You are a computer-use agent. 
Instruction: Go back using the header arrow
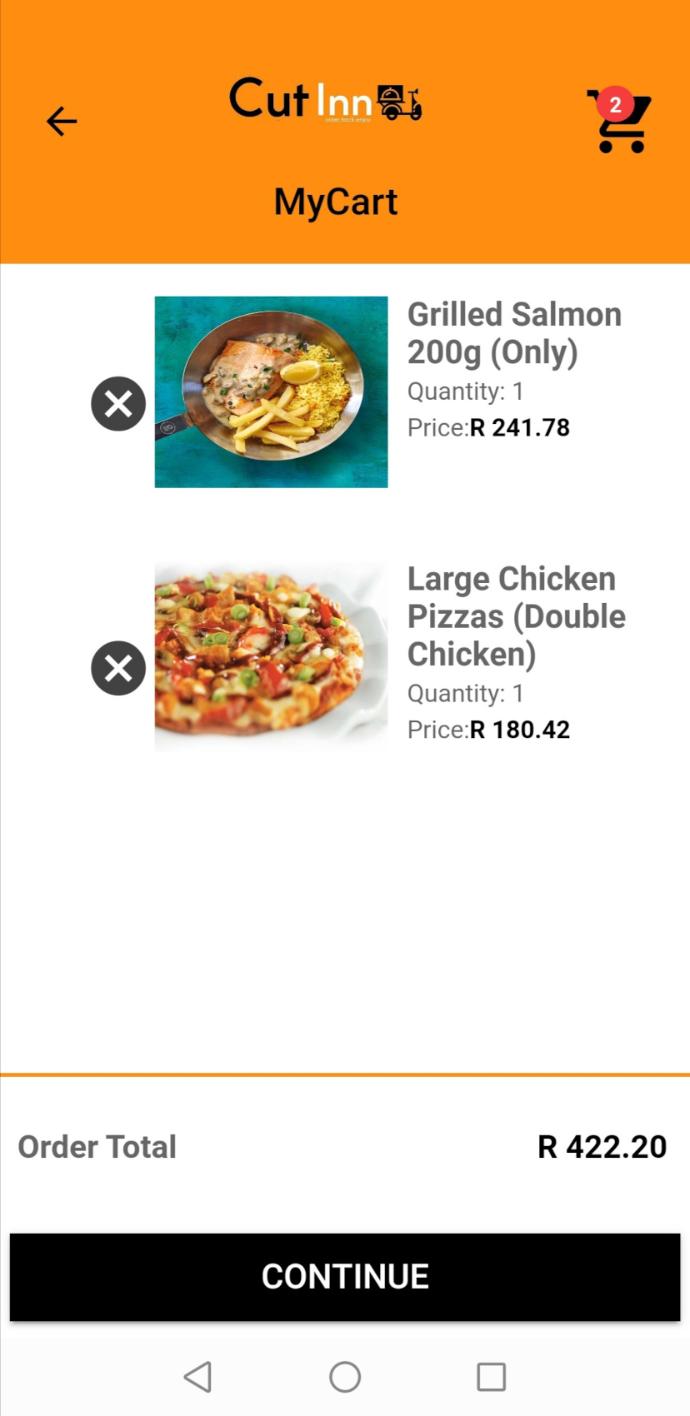click(61, 121)
